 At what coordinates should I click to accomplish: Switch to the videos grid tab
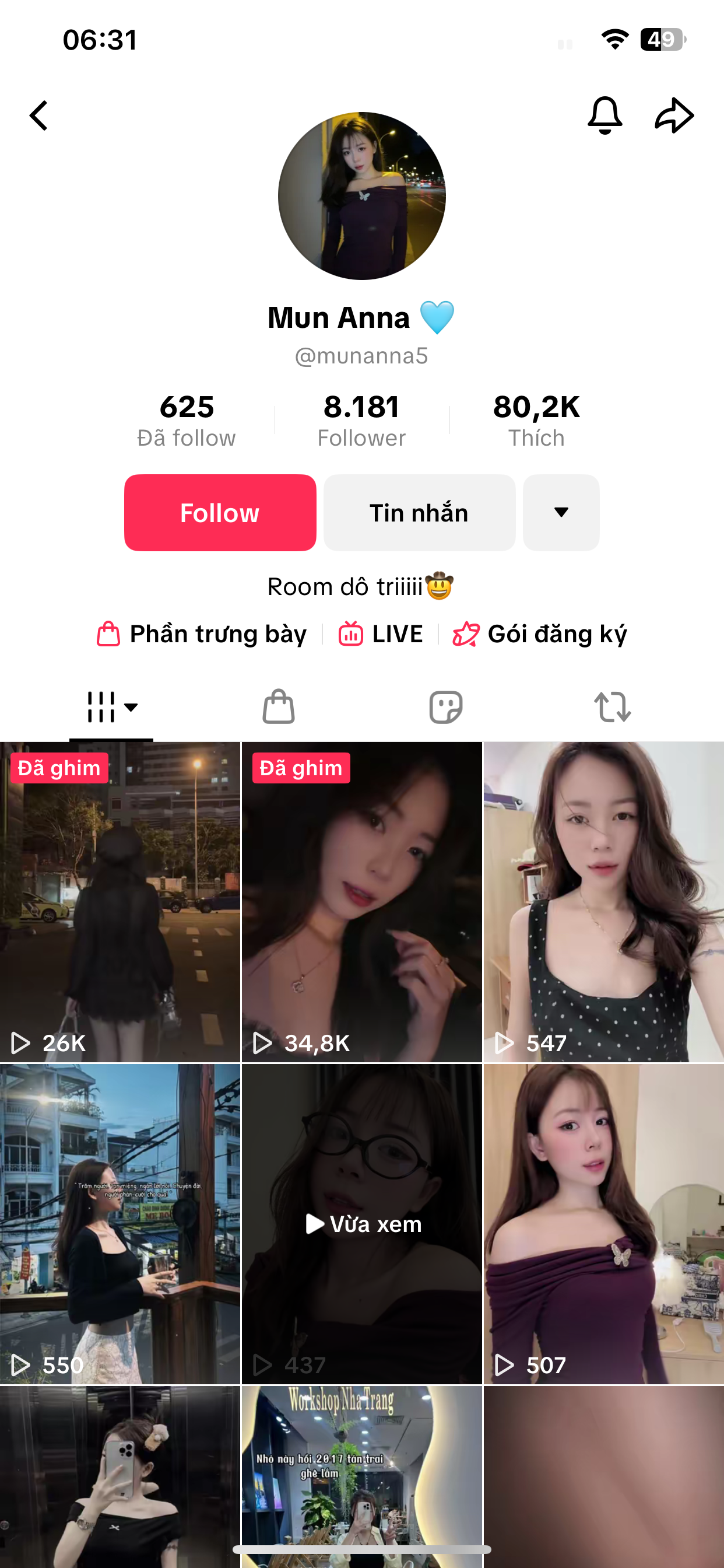[x=111, y=708]
